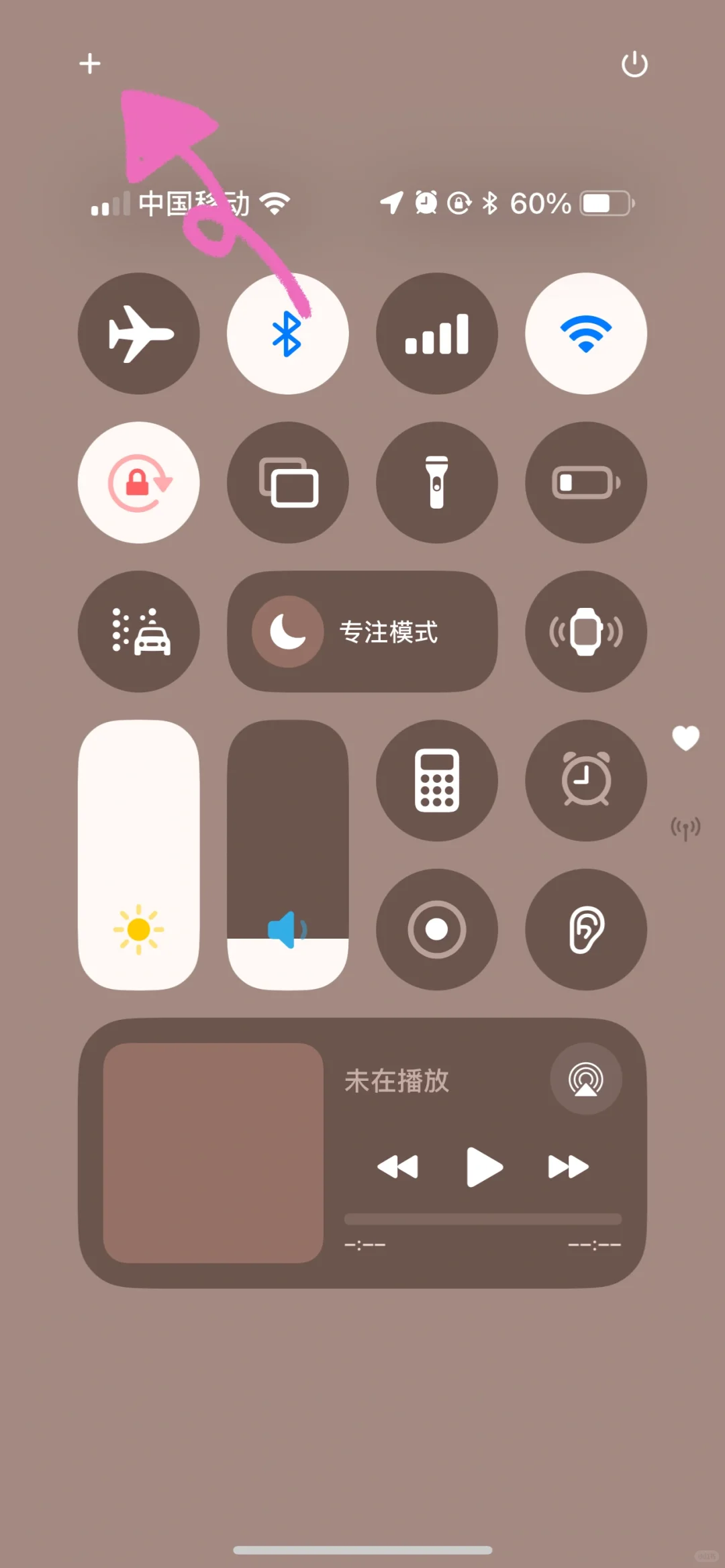Turn on the flashlight
The height and width of the screenshot is (1568, 725).
[x=437, y=482]
